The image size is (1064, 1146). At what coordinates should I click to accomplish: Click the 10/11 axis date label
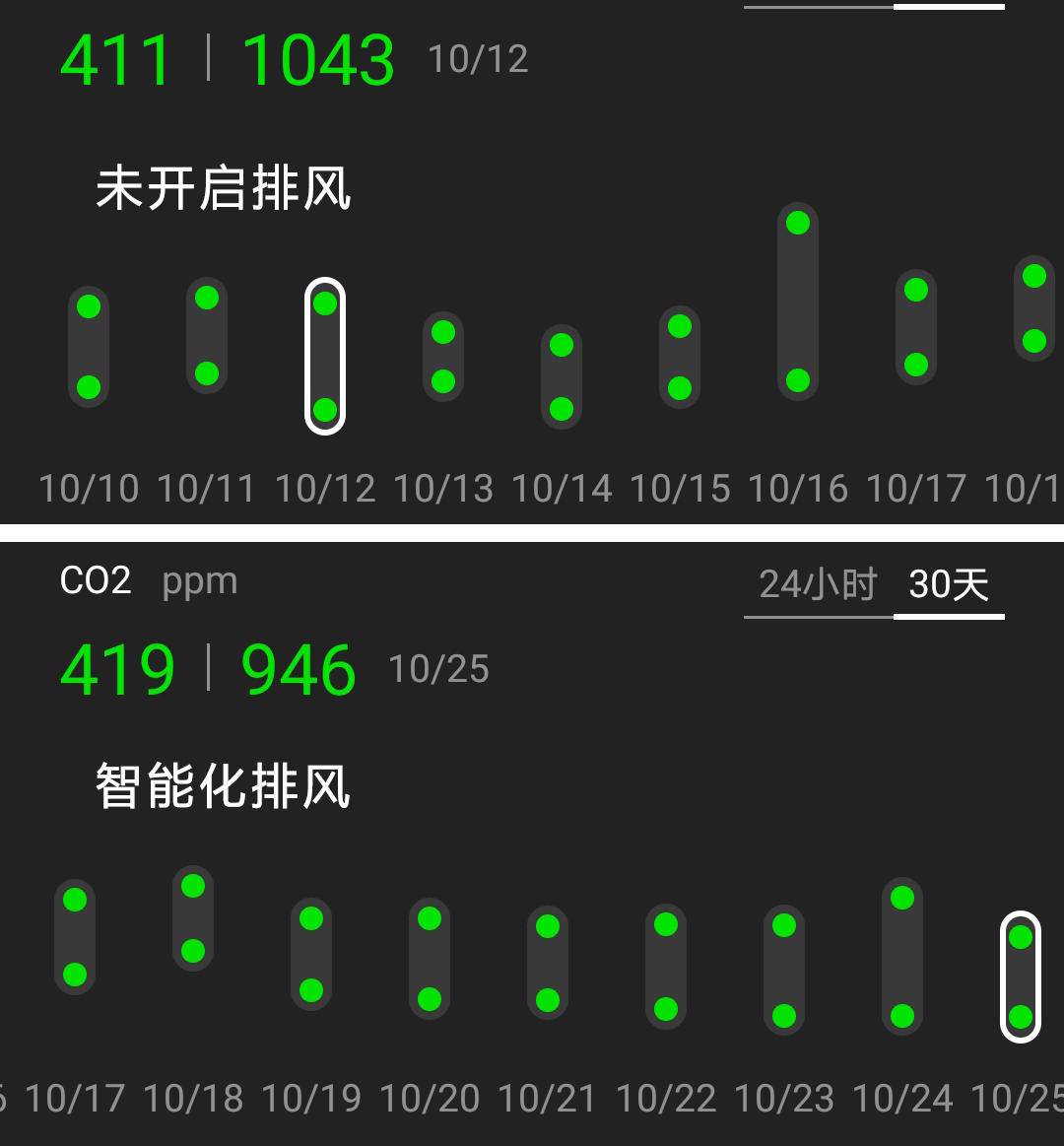pos(207,488)
